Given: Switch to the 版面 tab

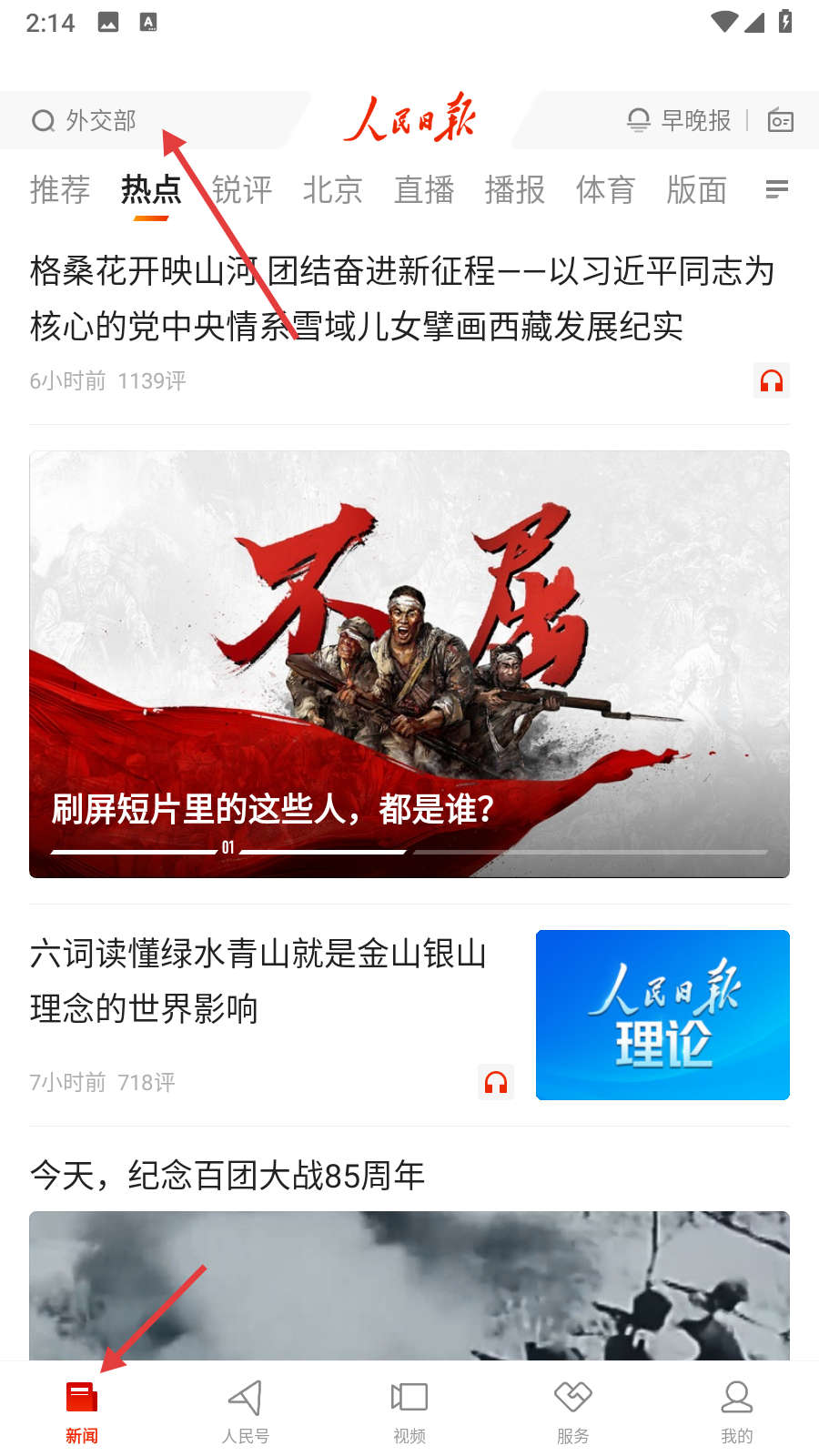Looking at the screenshot, I should 697,189.
